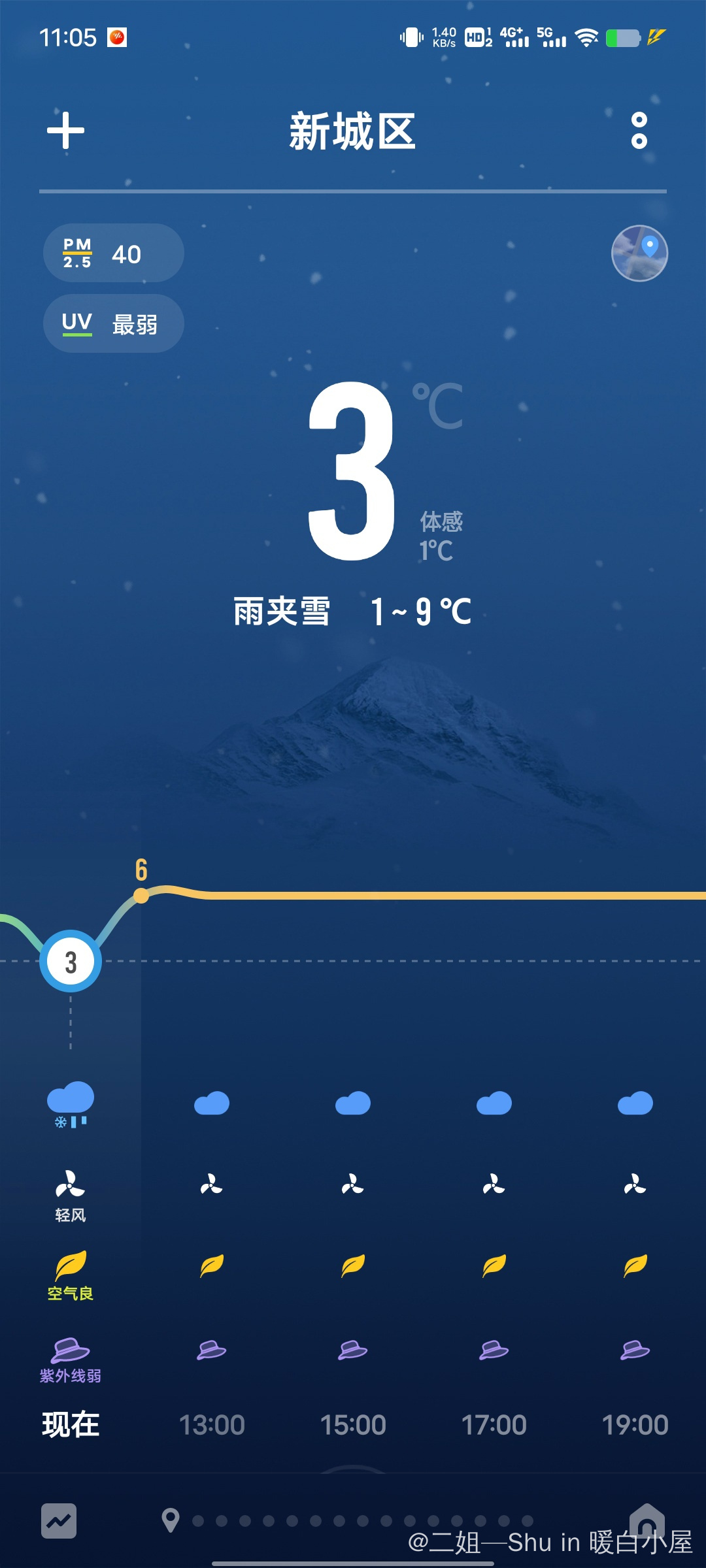
Task: Open the UV index chip
Action: click(113, 323)
